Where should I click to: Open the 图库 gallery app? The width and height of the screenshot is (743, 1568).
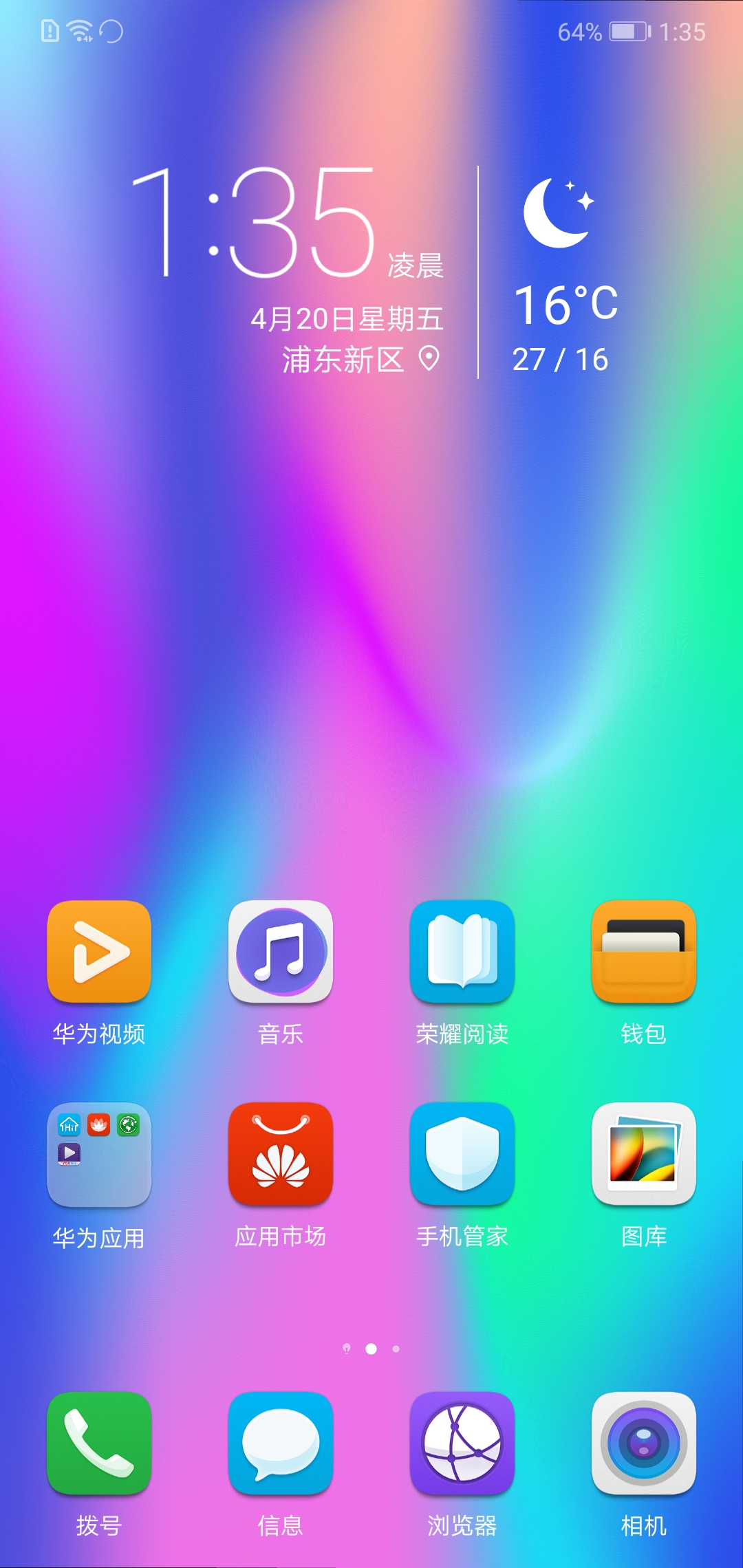click(x=644, y=1155)
